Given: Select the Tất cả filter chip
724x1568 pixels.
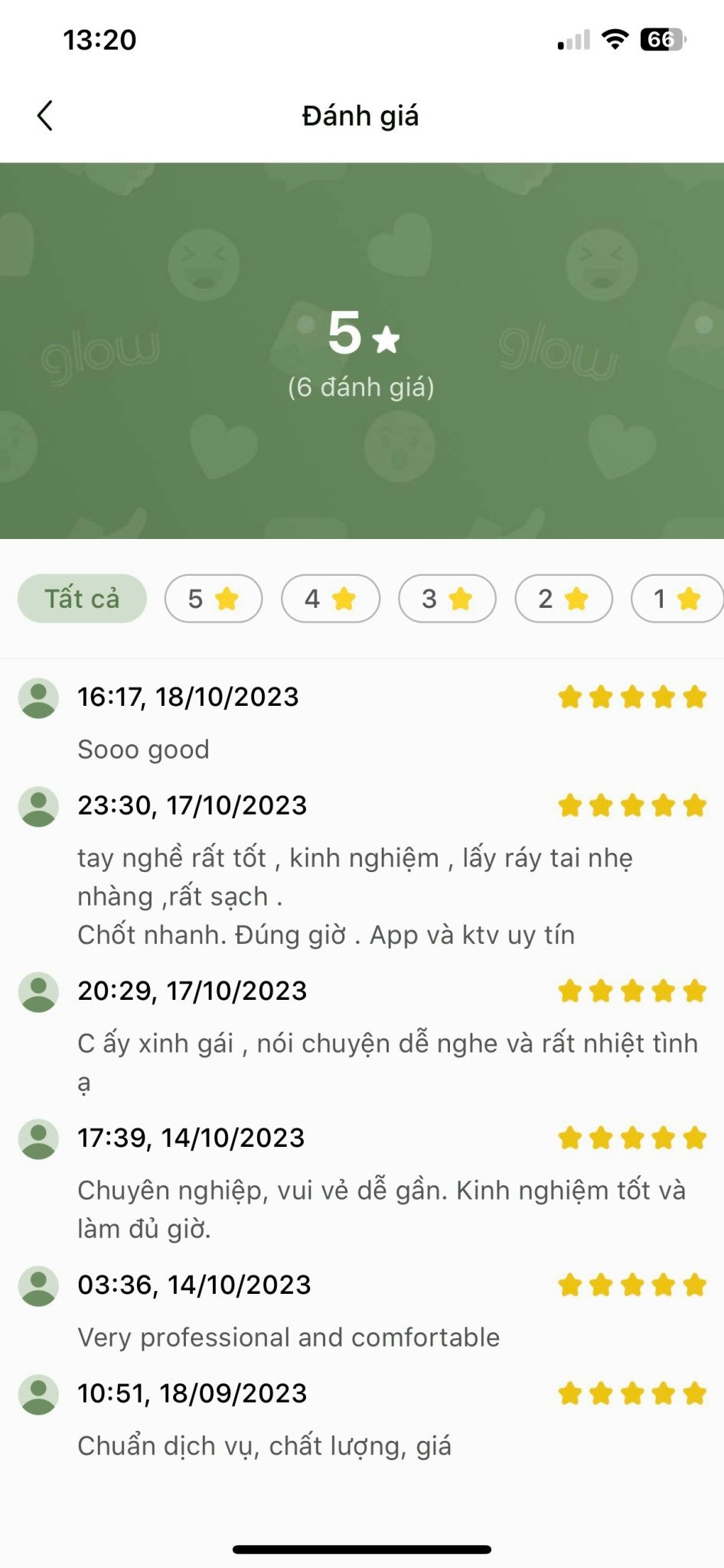Looking at the screenshot, I should 82,598.
